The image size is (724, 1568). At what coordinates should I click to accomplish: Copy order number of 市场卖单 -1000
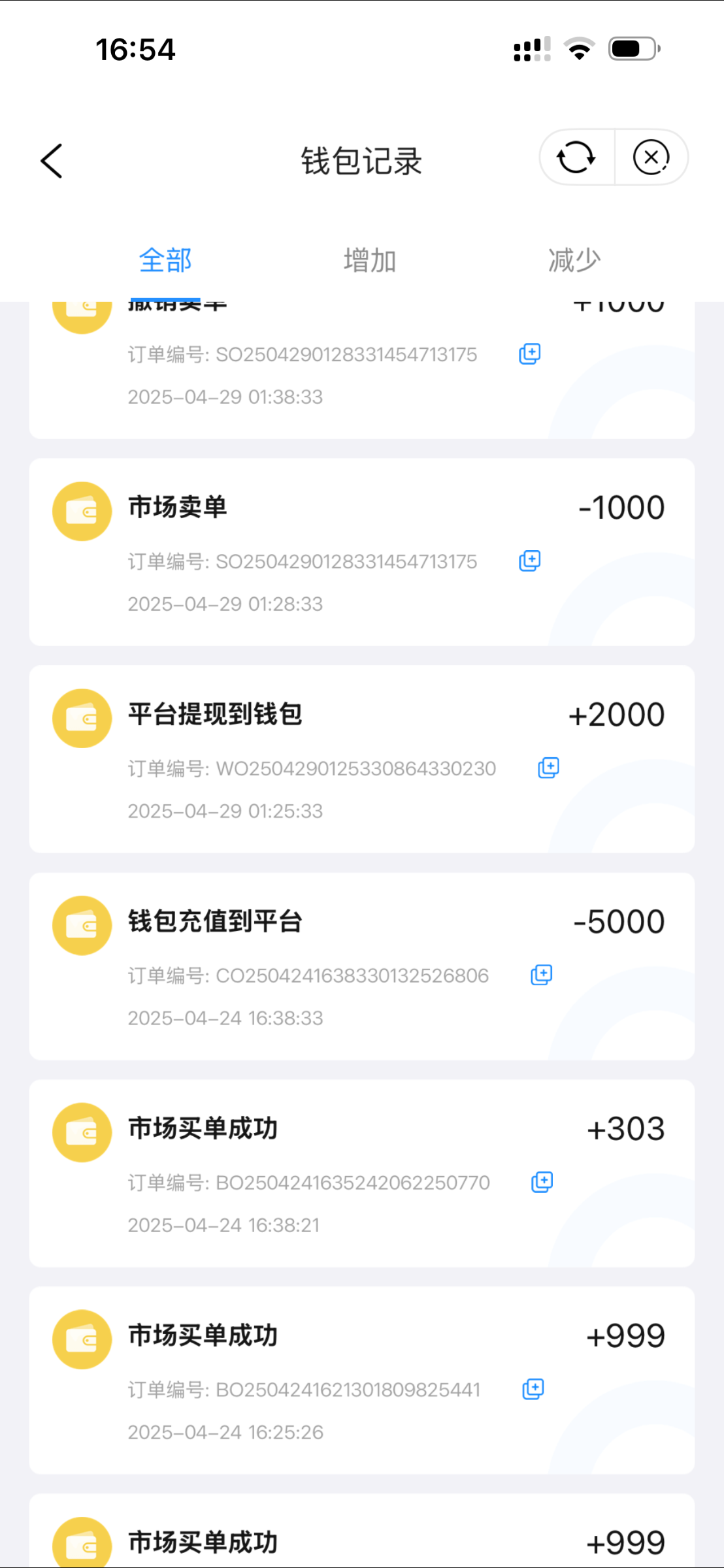(529, 561)
